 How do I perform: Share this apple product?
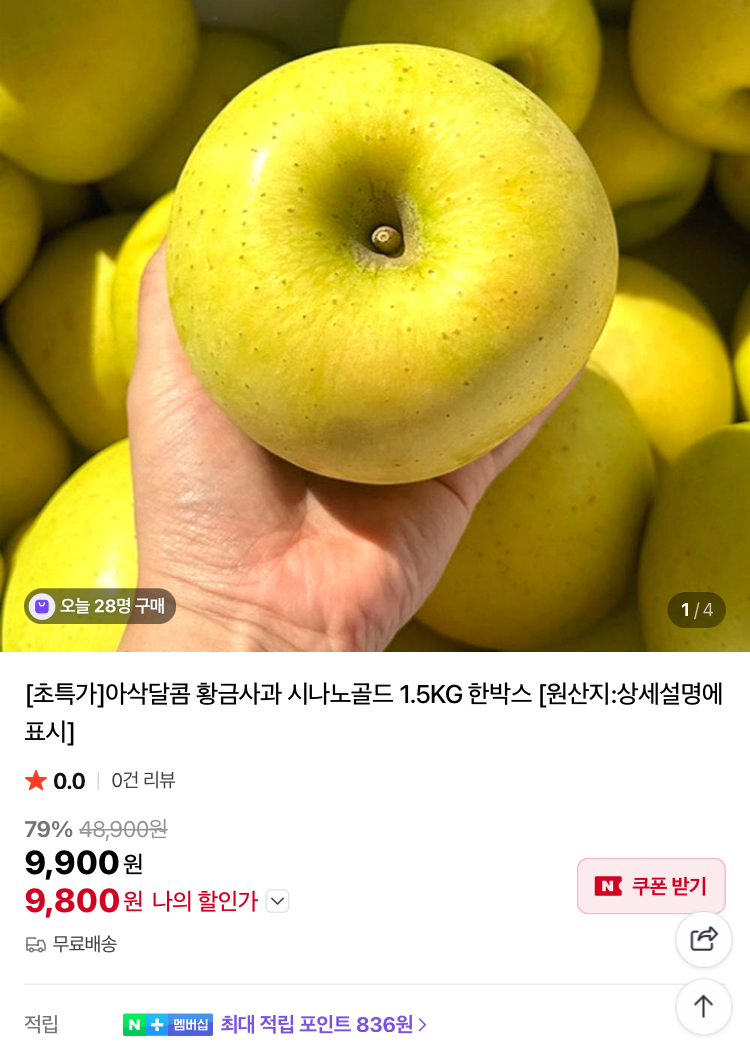click(704, 939)
